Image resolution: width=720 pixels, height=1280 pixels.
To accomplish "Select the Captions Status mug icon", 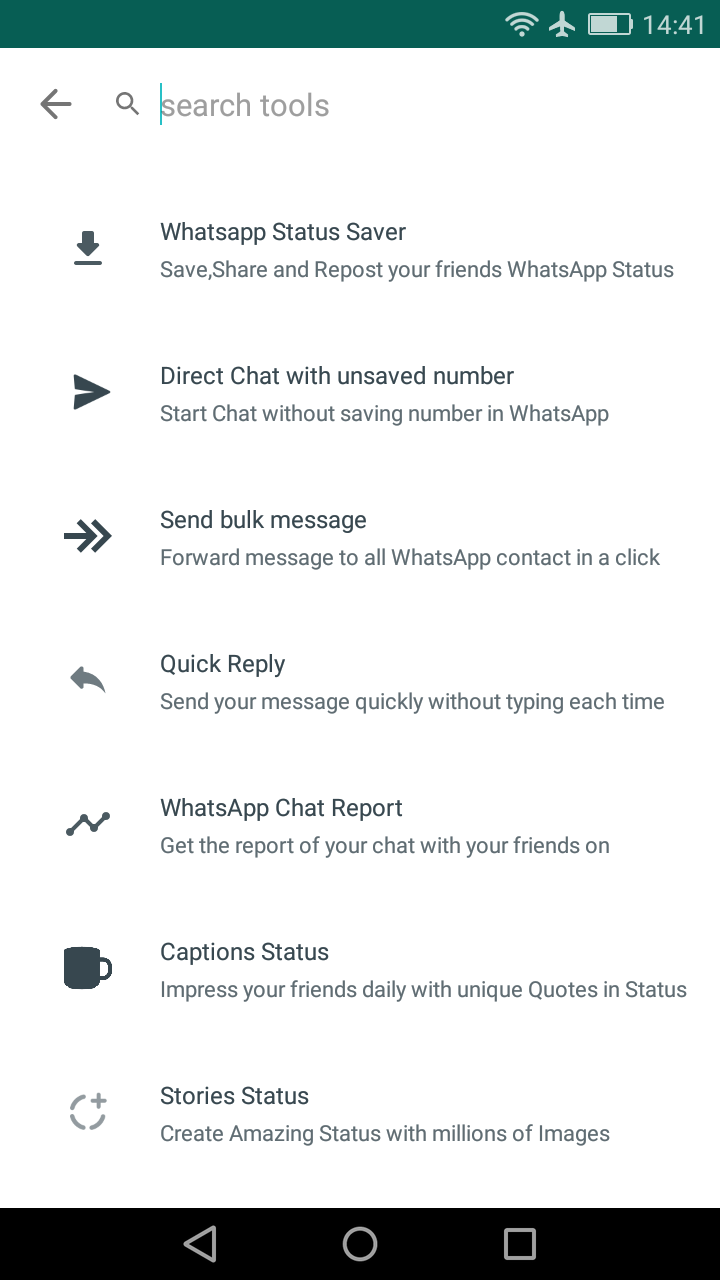I will [87, 967].
